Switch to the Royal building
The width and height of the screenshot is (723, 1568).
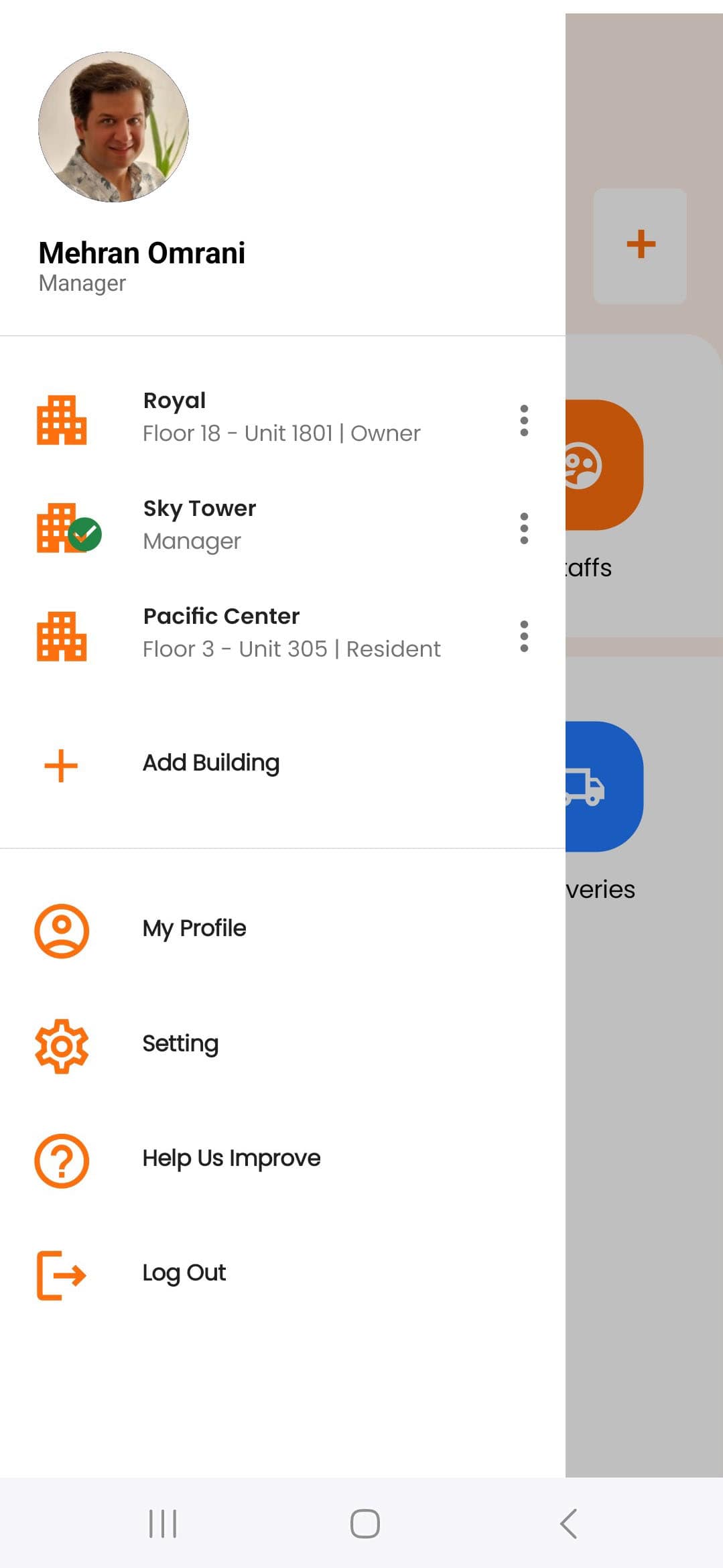281,417
